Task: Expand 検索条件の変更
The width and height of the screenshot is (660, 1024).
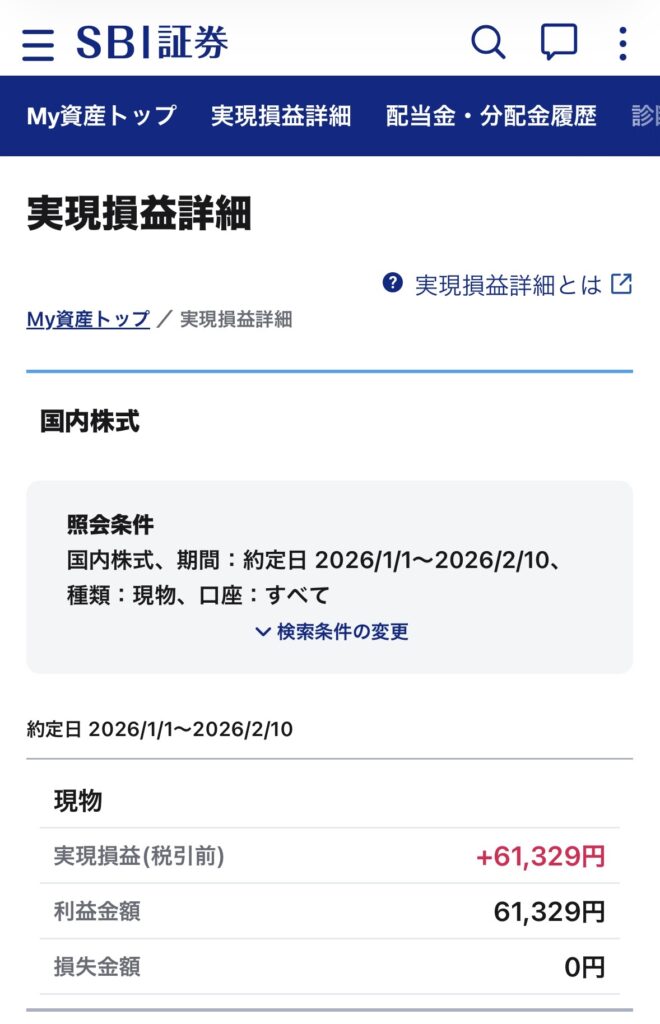Action: click(x=332, y=631)
